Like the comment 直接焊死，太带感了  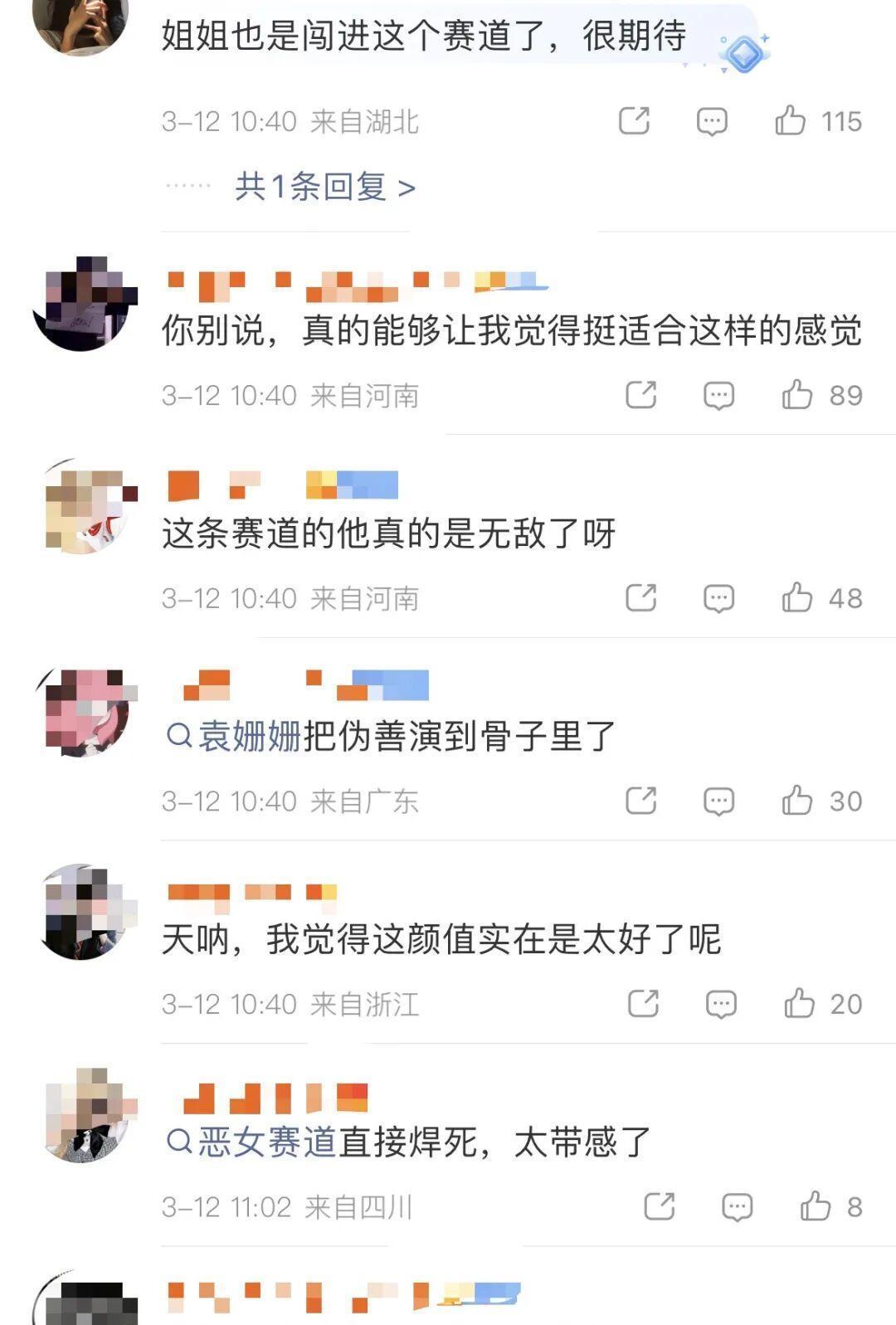[x=815, y=1206]
